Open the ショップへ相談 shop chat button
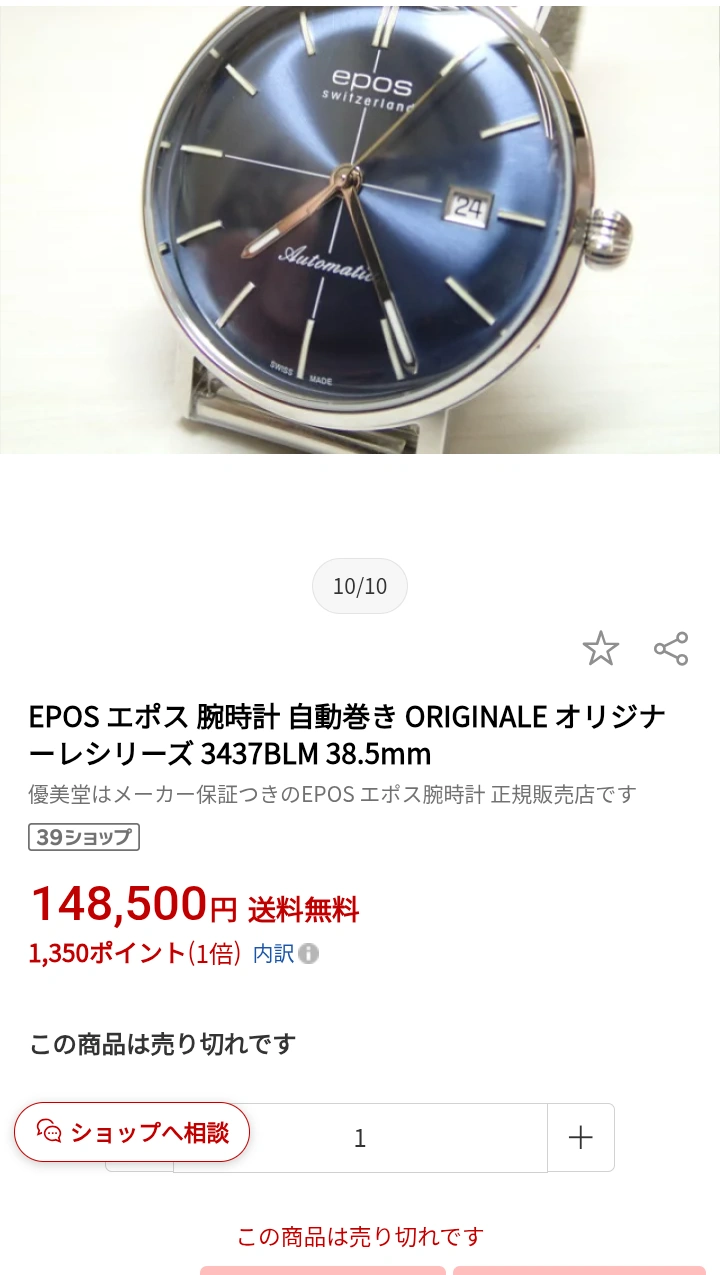The height and width of the screenshot is (1275, 720). [x=132, y=1132]
